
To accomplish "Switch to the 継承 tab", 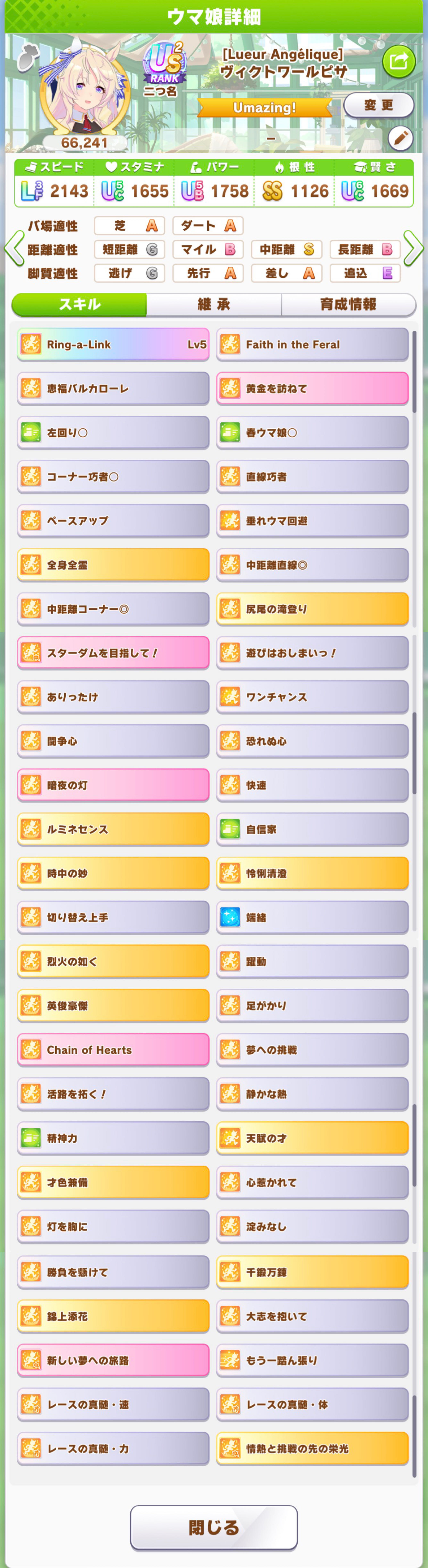I will point(214,304).
